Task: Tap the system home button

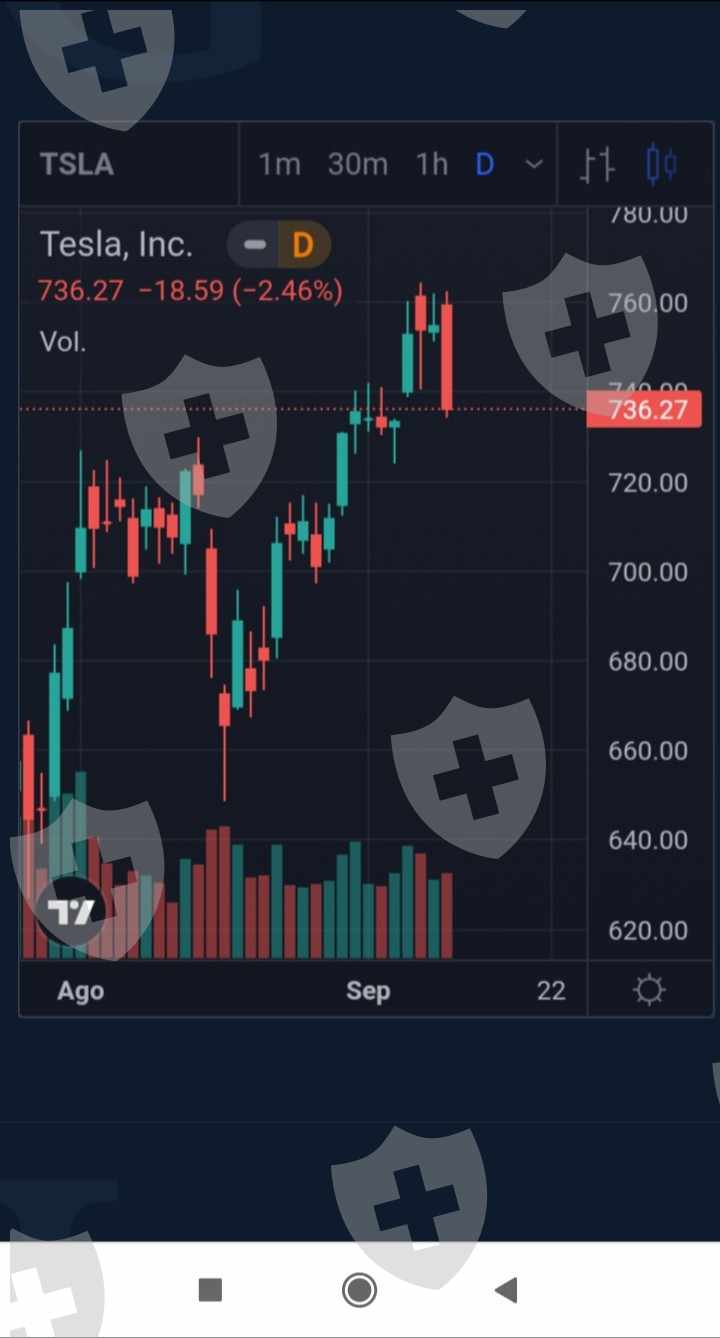Action: [359, 1290]
